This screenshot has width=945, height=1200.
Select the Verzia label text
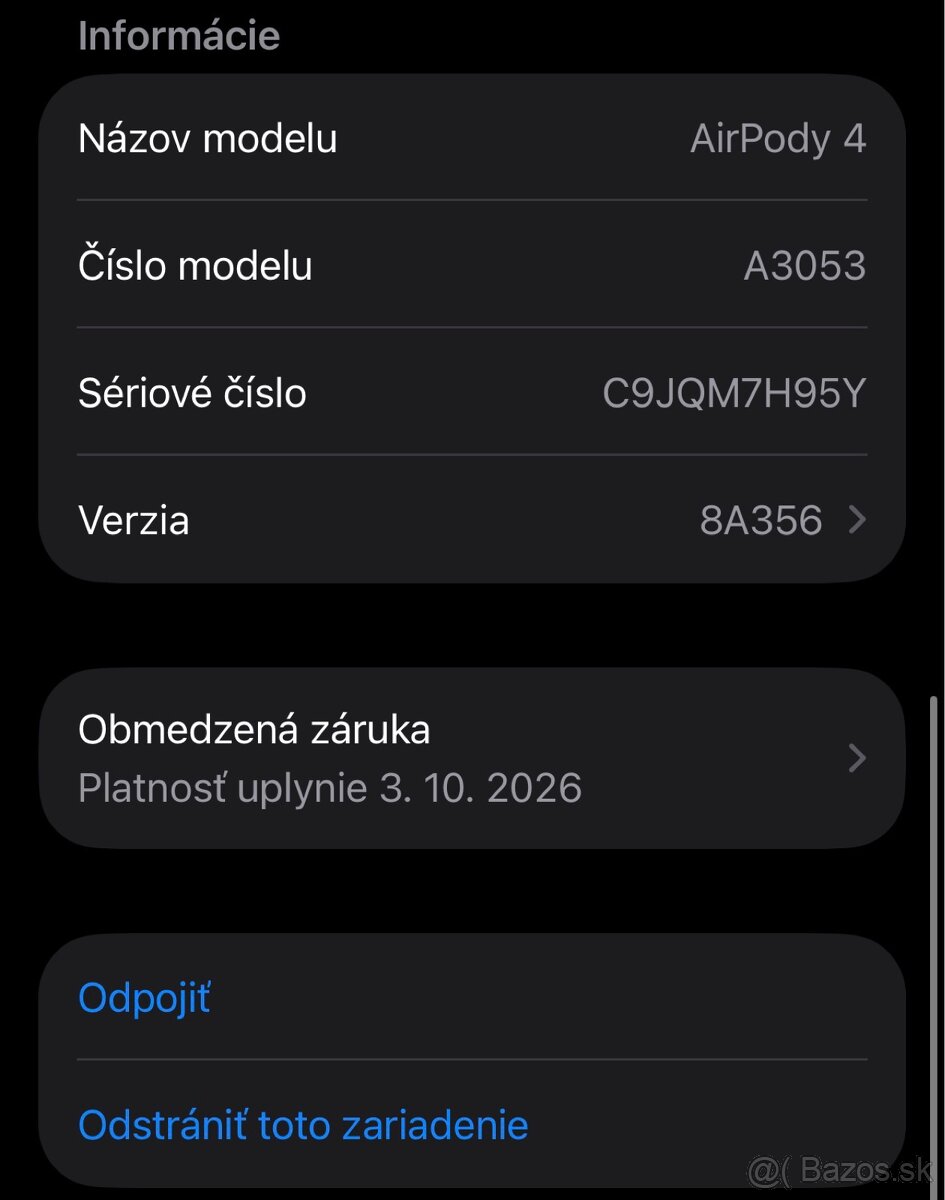click(134, 520)
